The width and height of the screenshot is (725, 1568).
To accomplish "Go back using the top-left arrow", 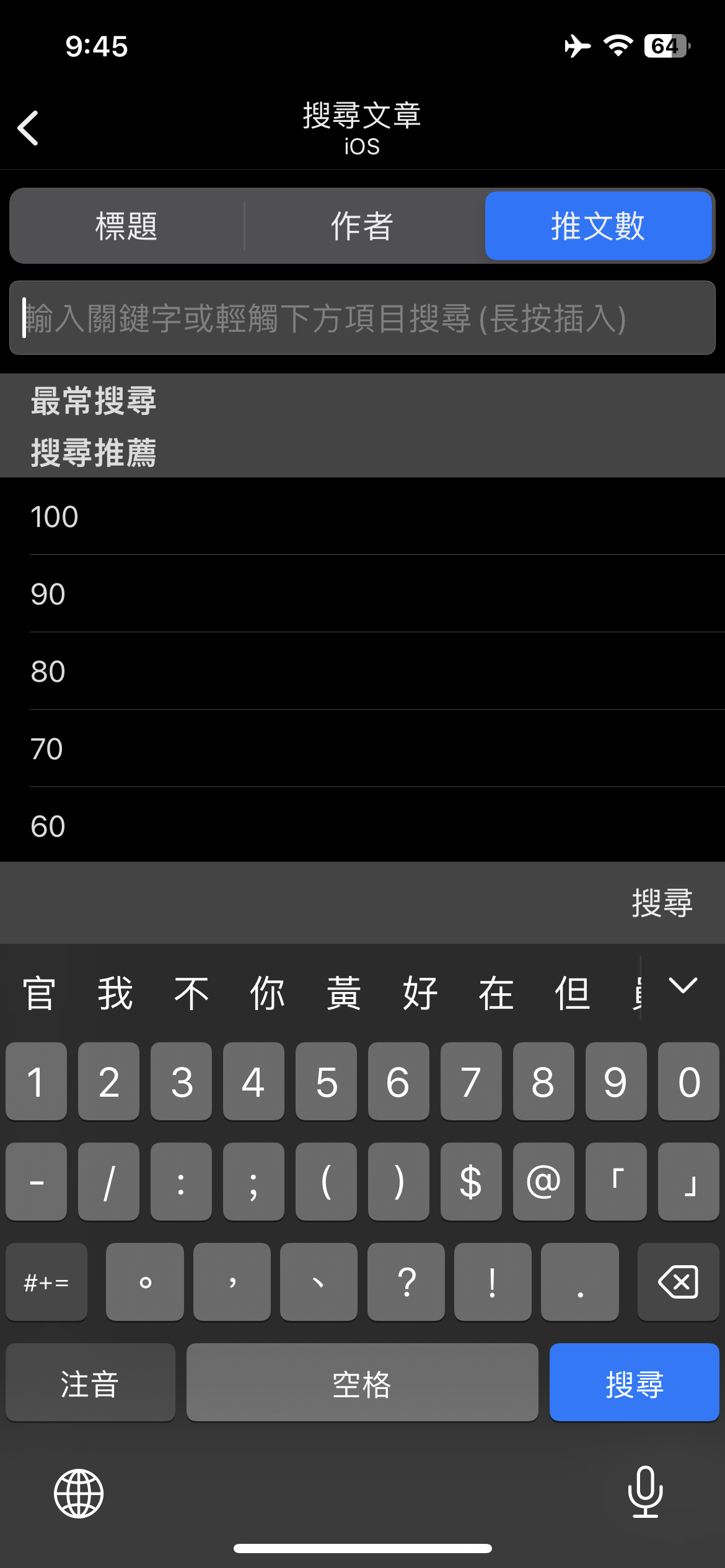I will (x=29, y=128).
